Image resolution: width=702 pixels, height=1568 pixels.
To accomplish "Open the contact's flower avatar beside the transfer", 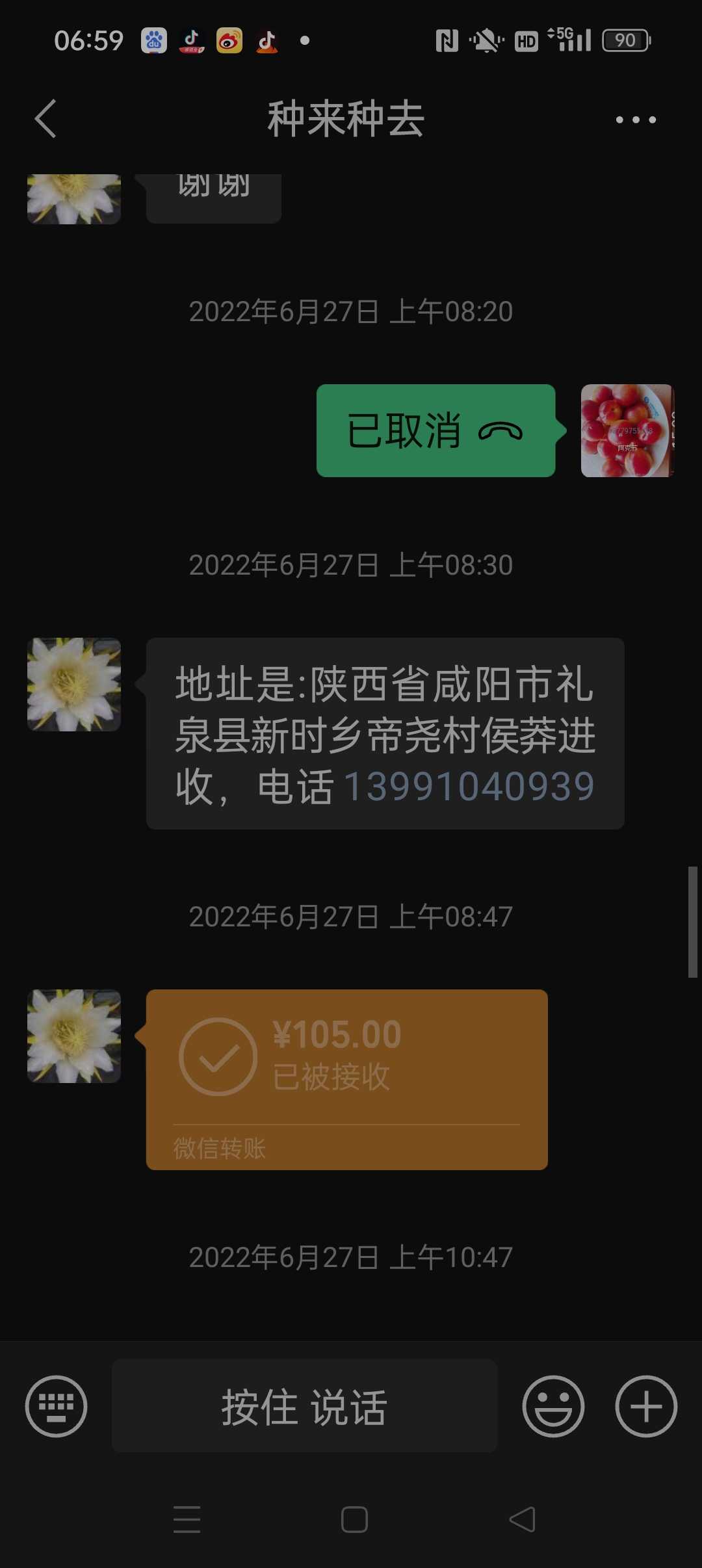I will coord(74,1036).
